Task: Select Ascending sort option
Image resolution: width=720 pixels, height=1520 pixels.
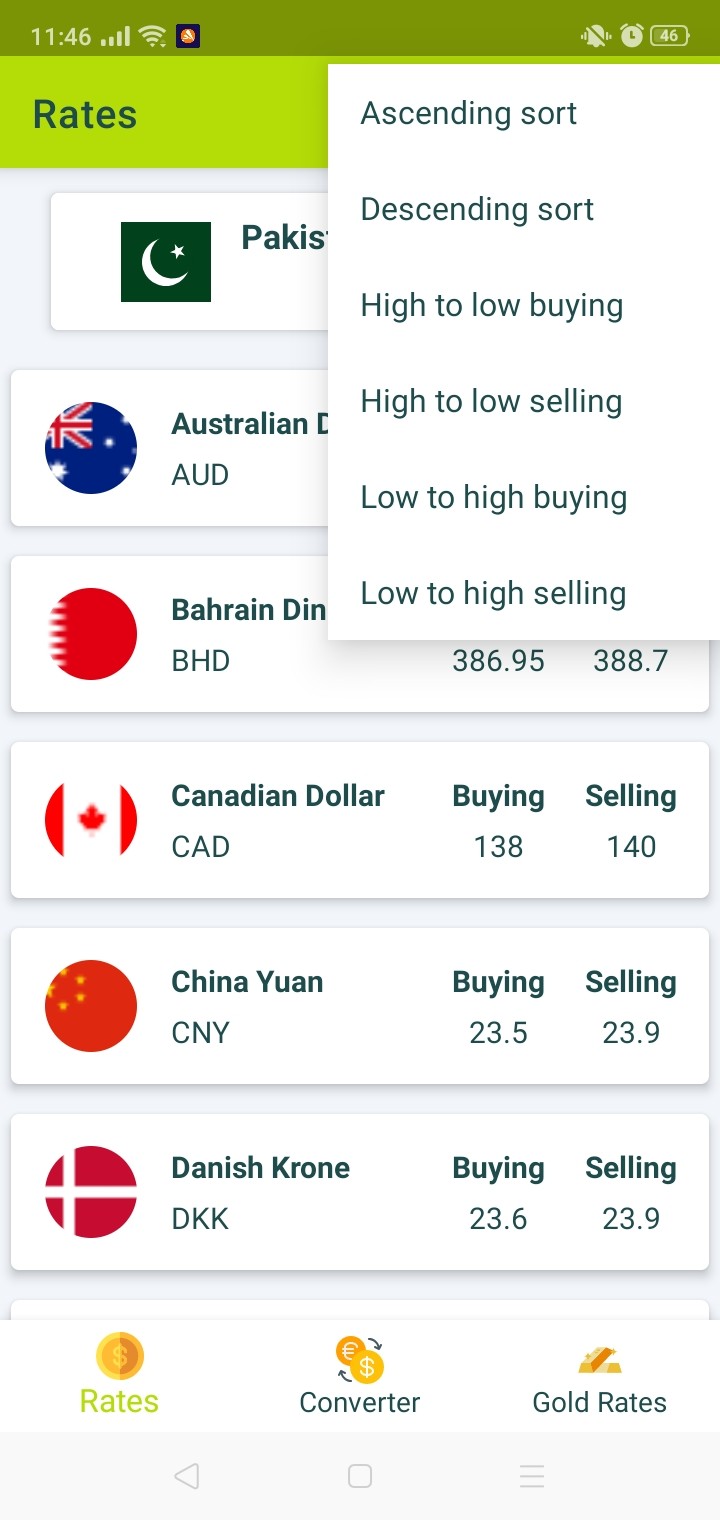Action: (469, 114)
